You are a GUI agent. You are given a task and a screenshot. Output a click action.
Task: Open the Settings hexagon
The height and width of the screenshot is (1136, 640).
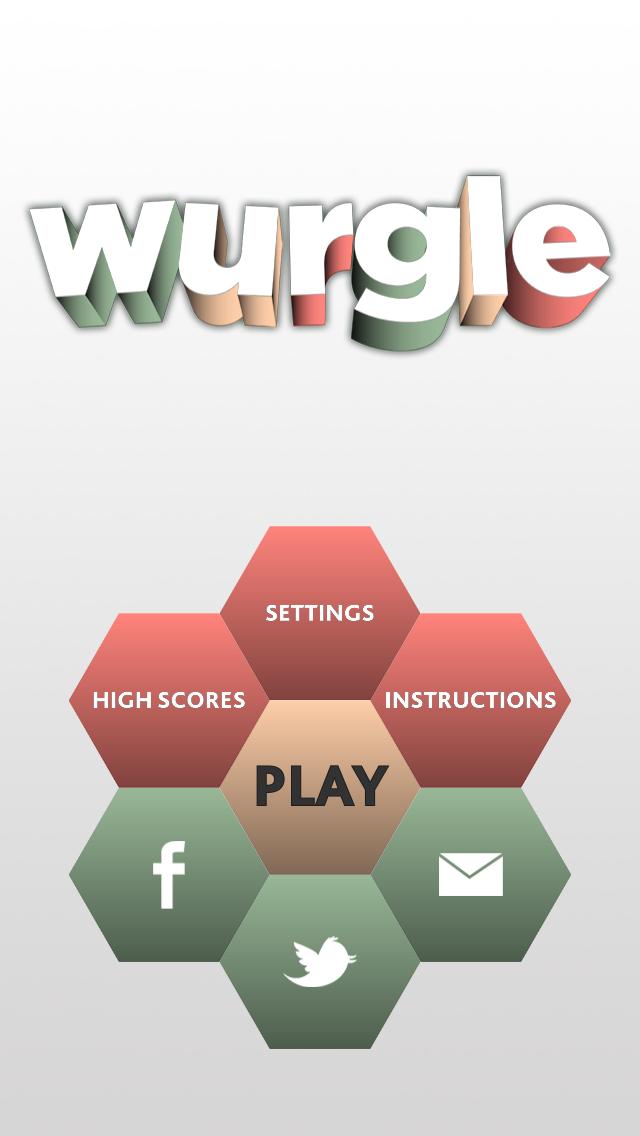320,612
